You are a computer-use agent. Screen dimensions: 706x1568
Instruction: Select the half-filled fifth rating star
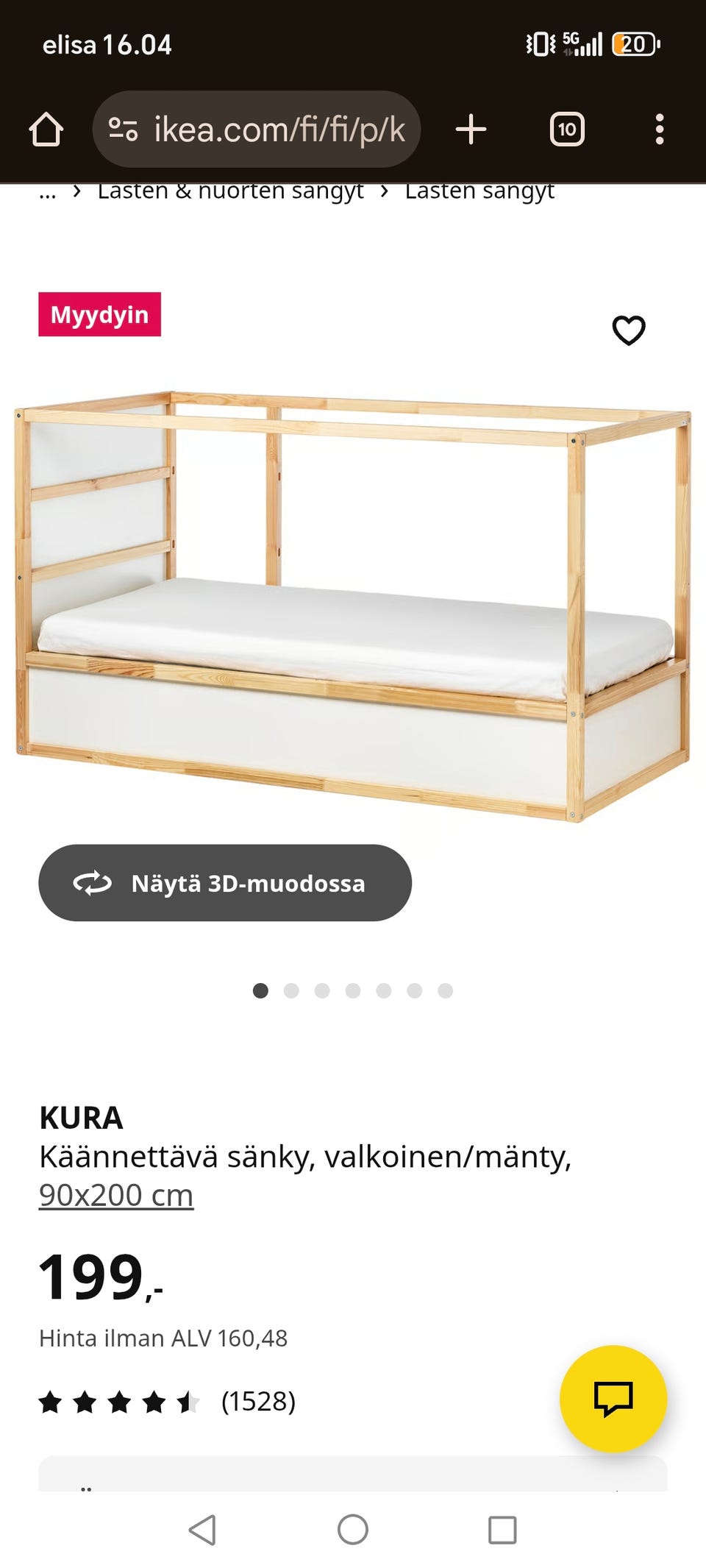pos(189,1399)
